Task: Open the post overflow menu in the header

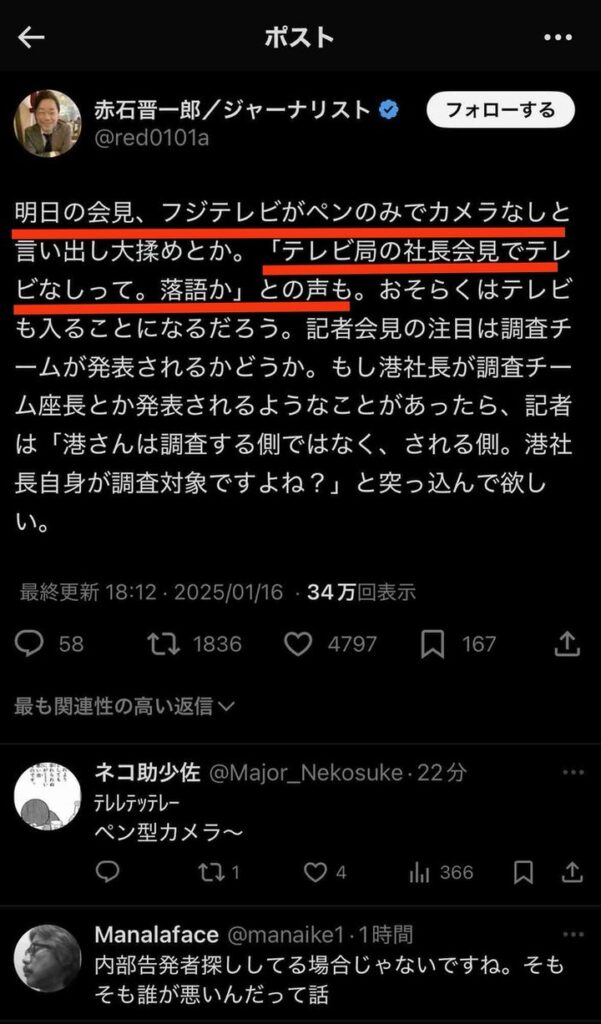Action: 557,38
